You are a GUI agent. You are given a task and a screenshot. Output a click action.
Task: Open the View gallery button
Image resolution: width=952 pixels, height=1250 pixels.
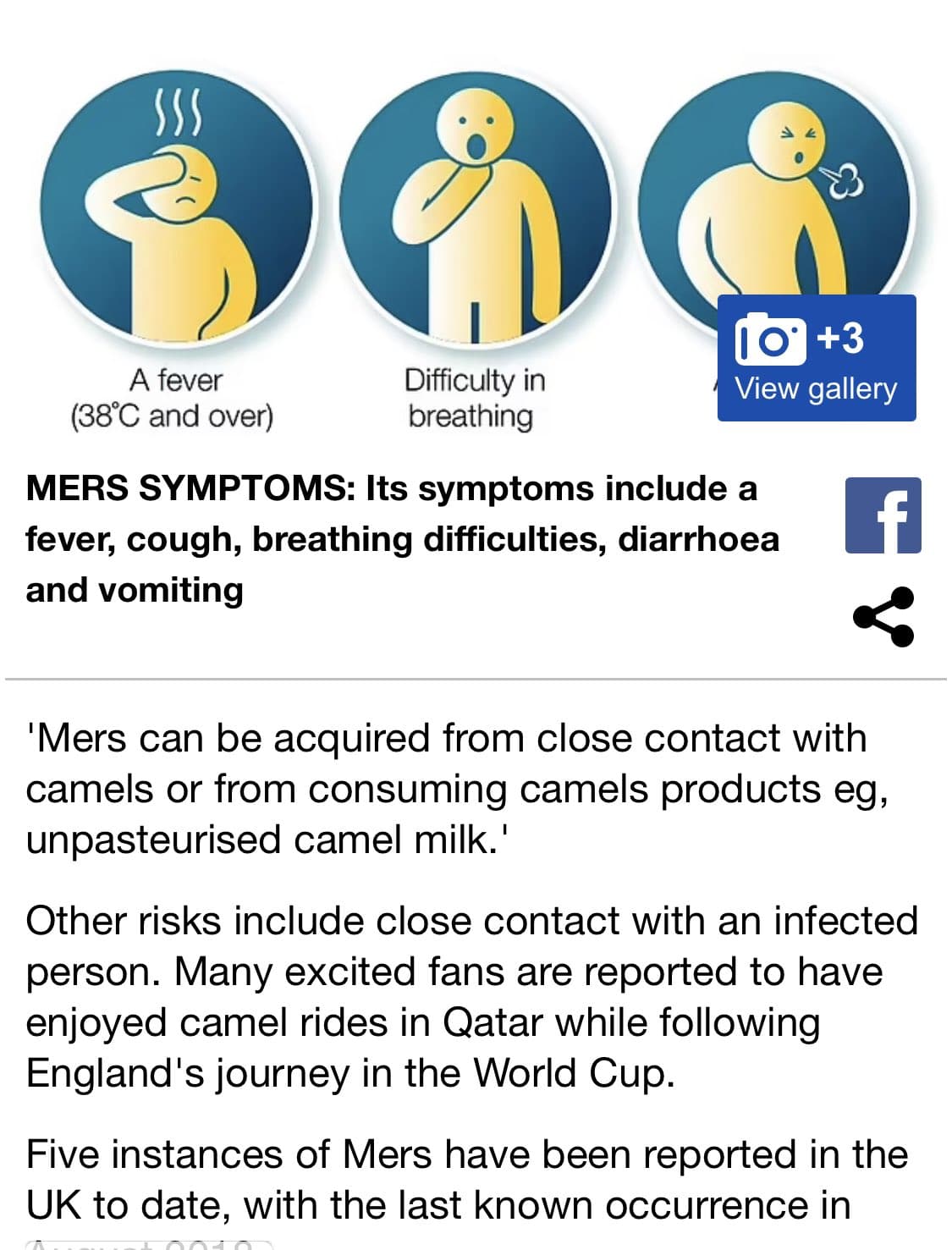click(x=816, y=358)
